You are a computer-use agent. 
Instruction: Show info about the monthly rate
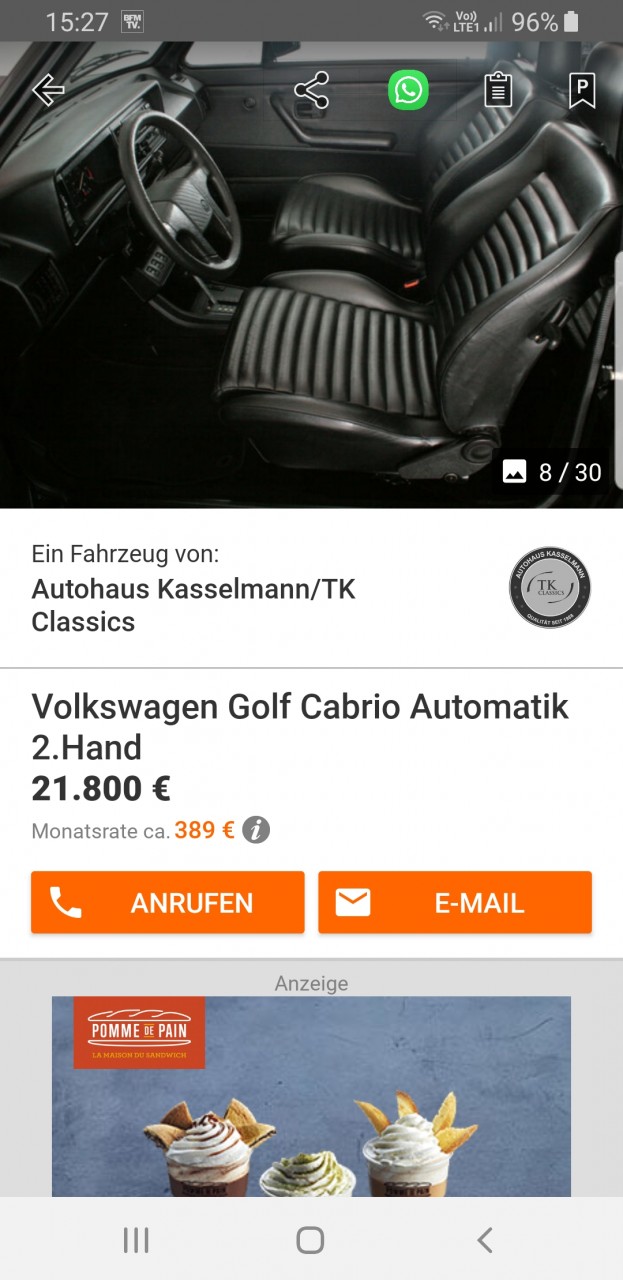coord(257,830)
